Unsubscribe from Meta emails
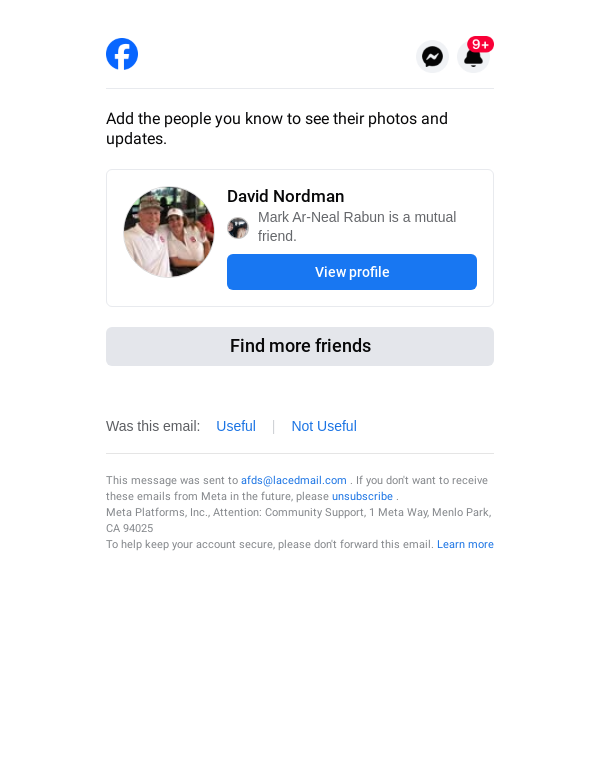 point(362,496)
